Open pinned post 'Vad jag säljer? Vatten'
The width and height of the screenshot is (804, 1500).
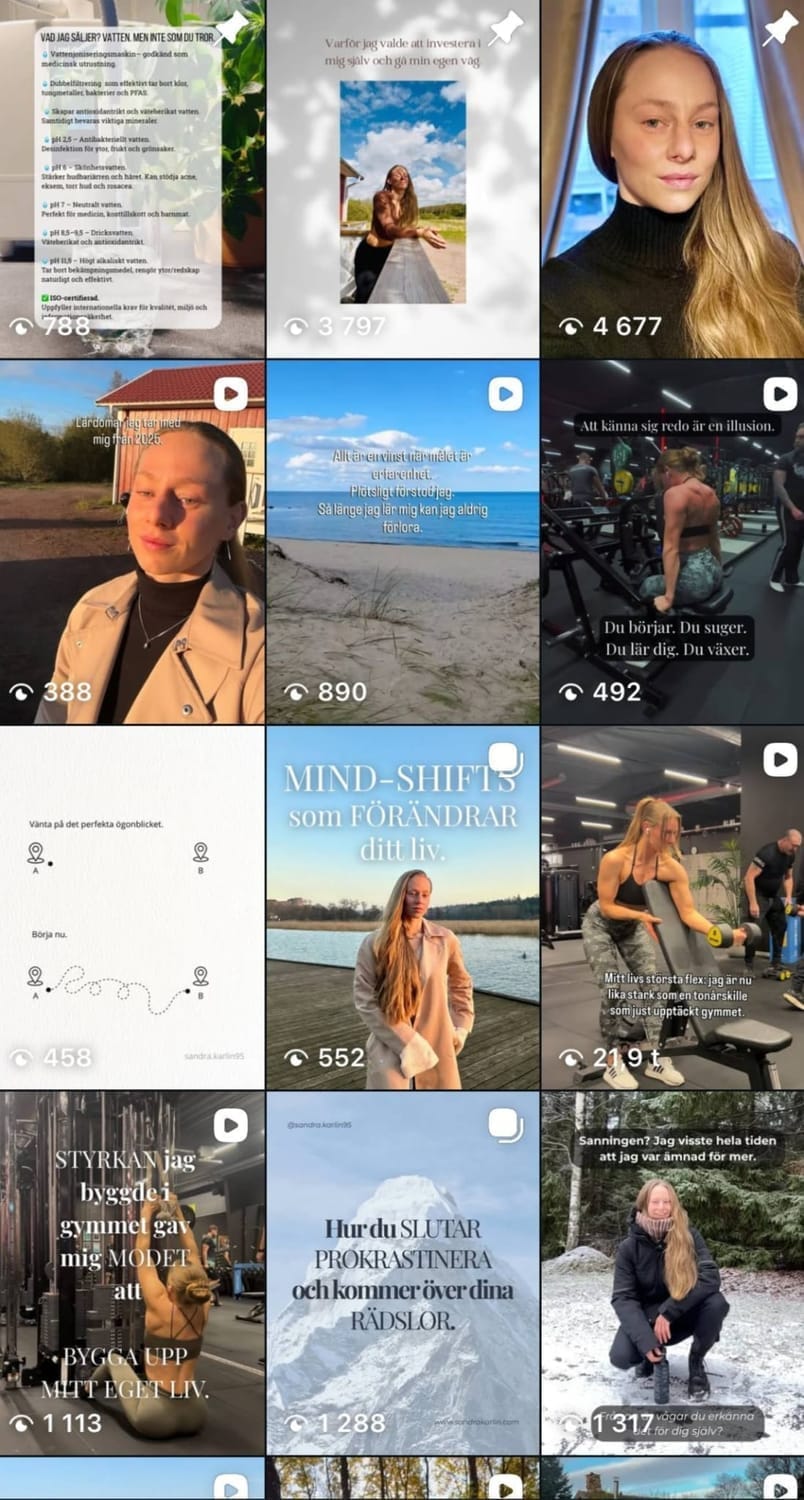click(x=132, y=180)
